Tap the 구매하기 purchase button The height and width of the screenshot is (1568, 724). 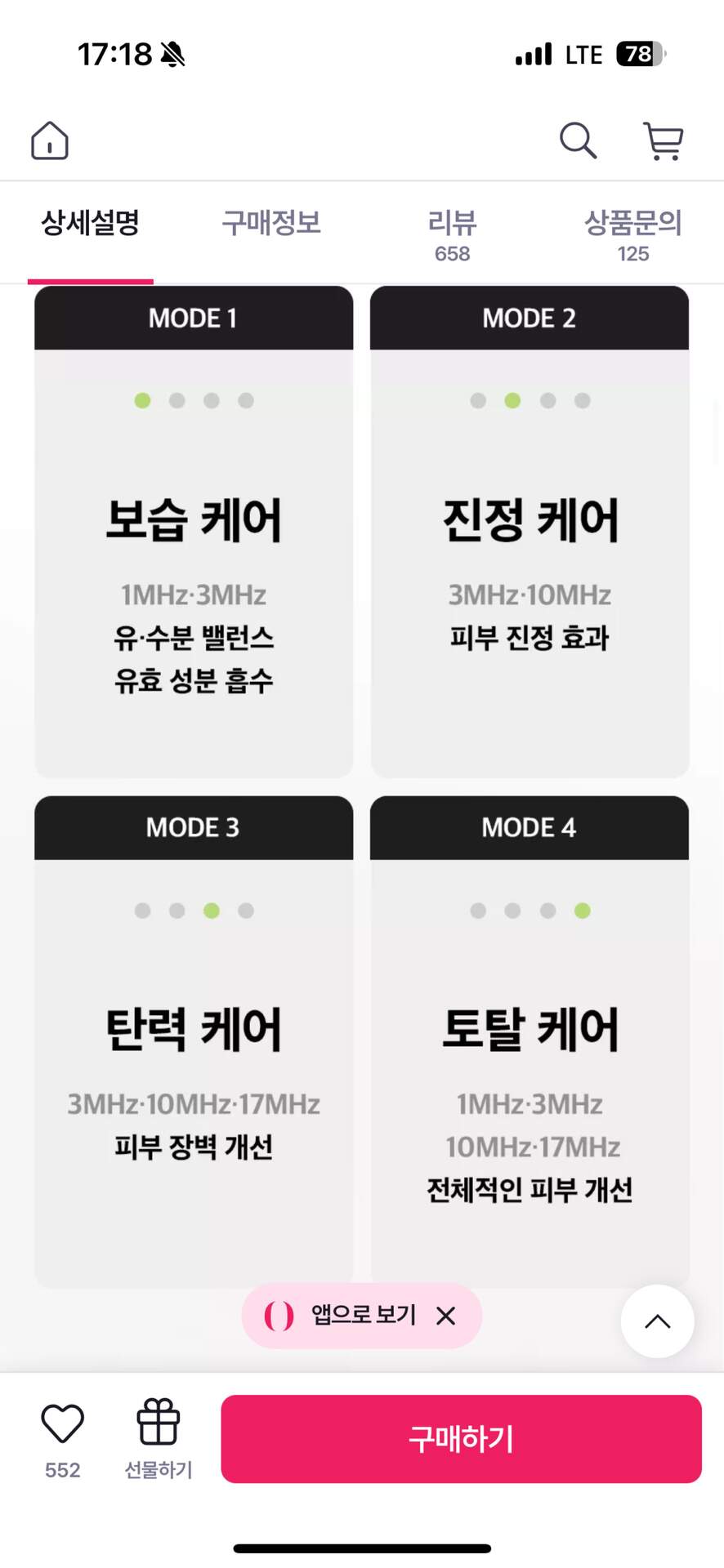(461, 1439)
